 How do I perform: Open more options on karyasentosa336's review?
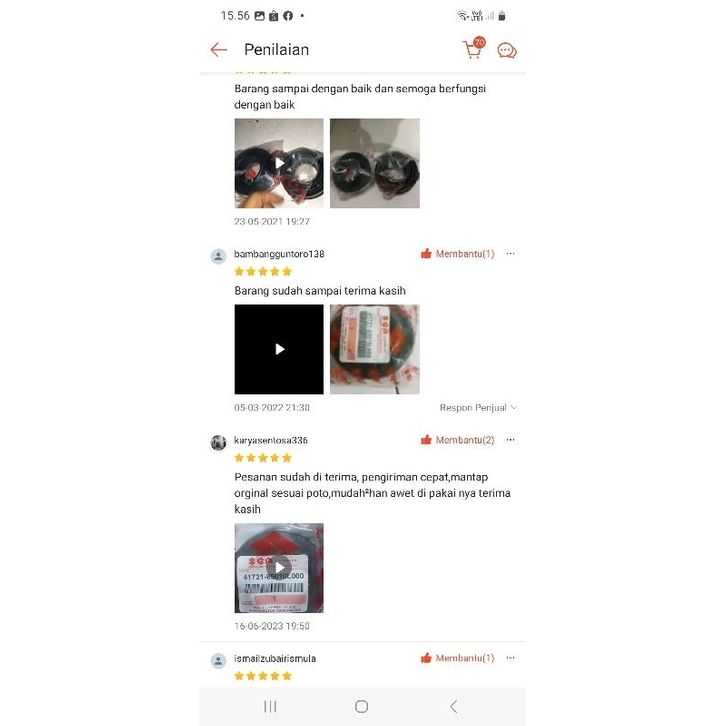coord(511,440)
